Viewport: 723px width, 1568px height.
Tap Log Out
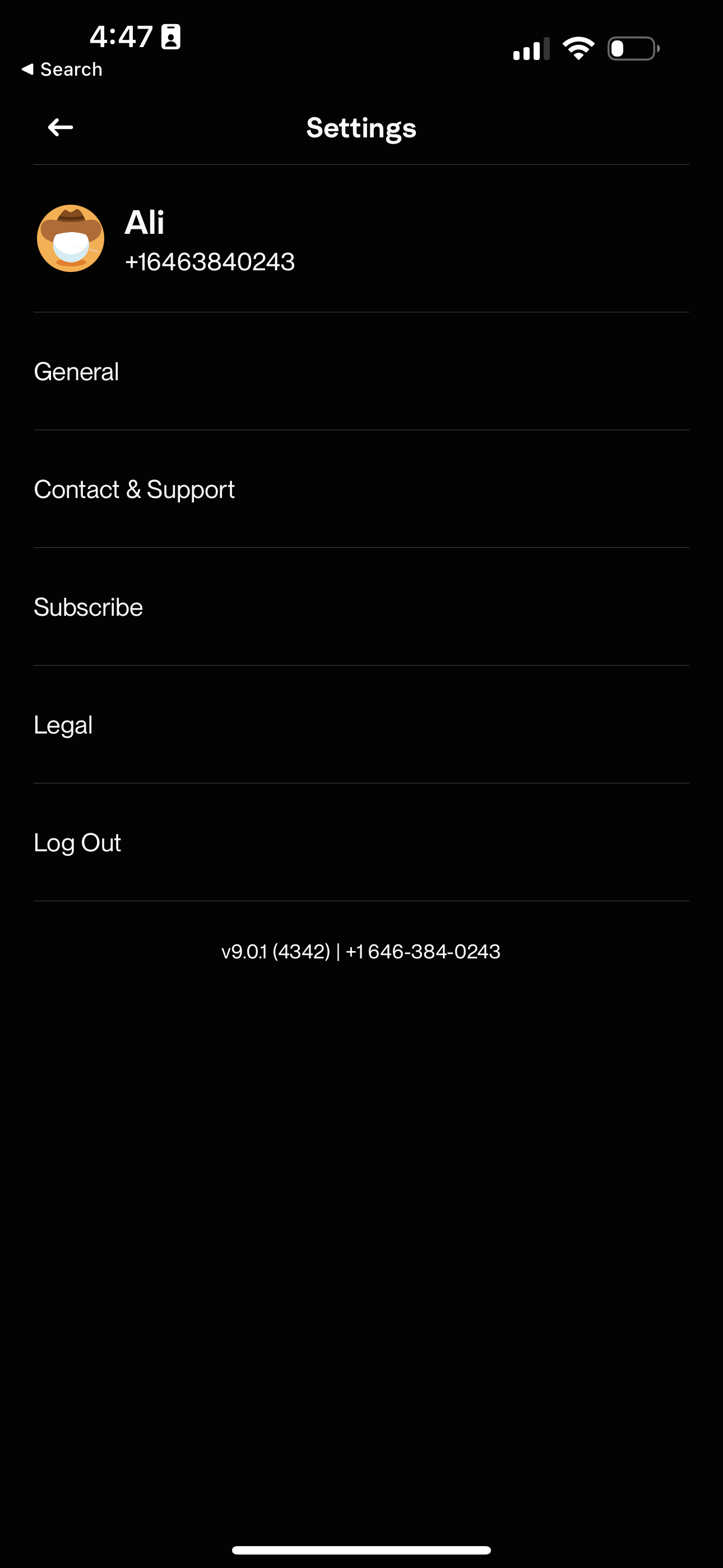pos(77,842)
